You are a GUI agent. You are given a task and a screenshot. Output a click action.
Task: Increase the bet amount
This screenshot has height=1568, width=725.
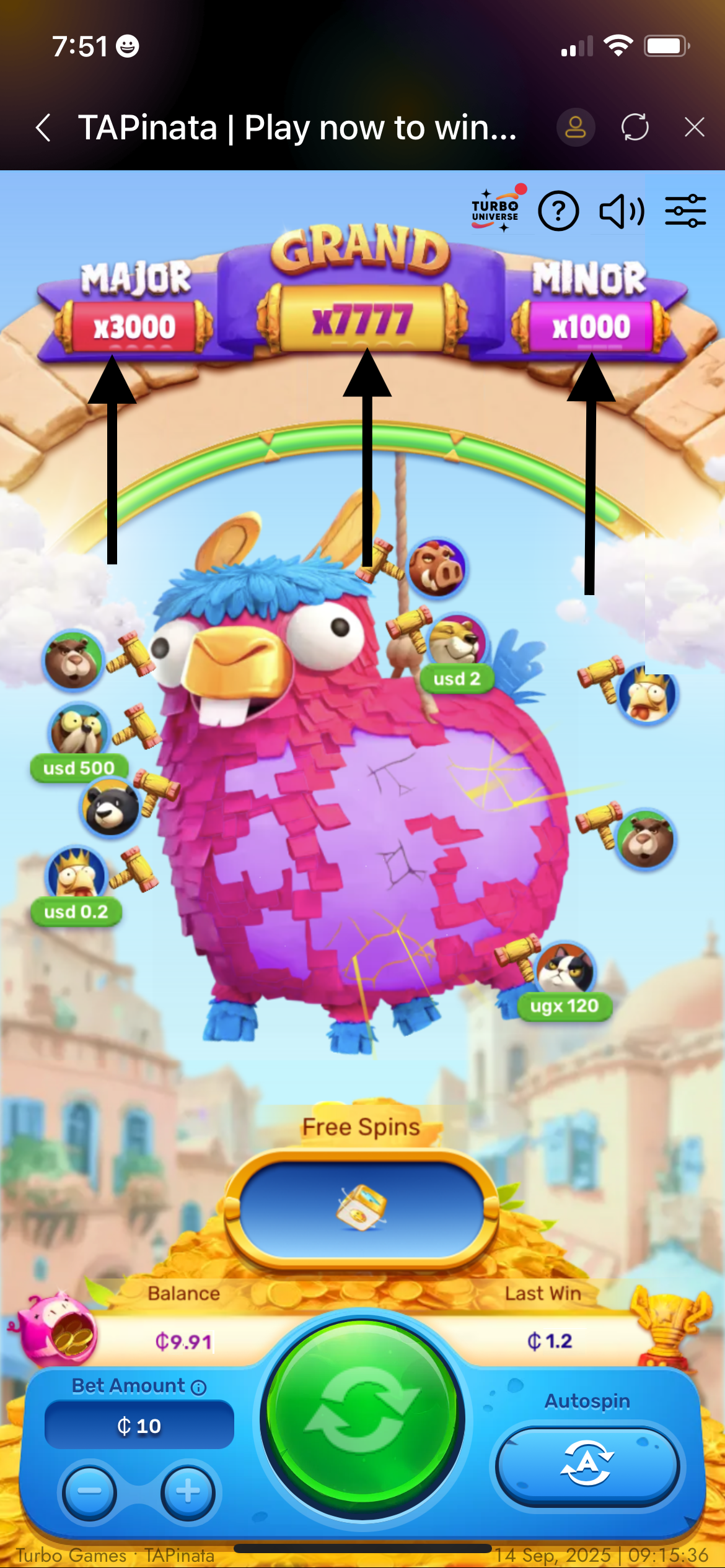tap(188, 1491)
